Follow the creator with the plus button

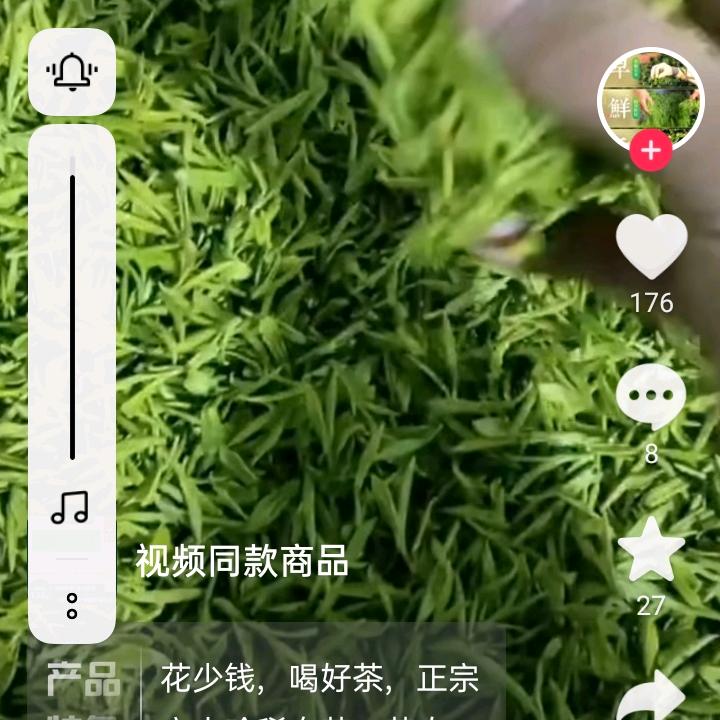[x=651, y=151]
